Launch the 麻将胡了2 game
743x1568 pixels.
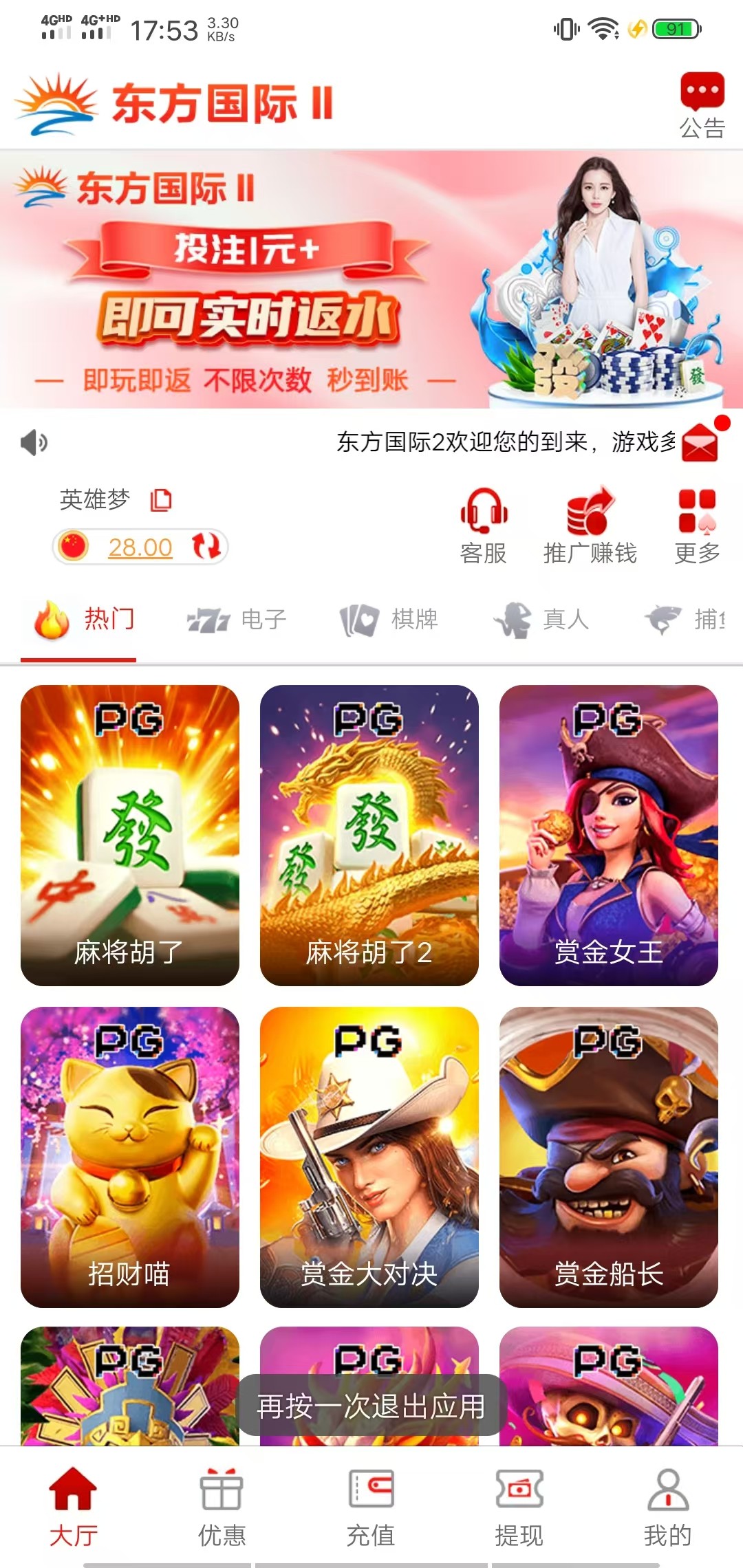click(369, 835)
